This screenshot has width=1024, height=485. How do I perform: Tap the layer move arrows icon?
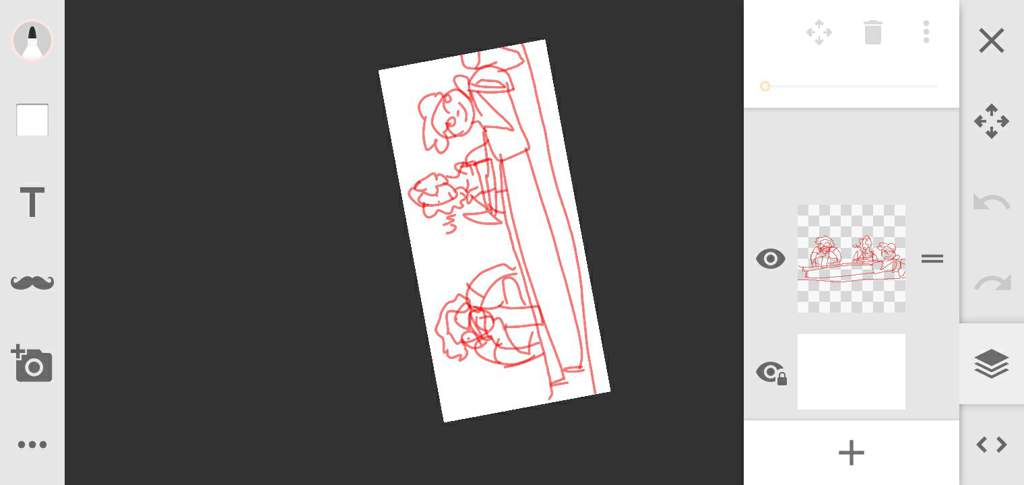[819, 33]
